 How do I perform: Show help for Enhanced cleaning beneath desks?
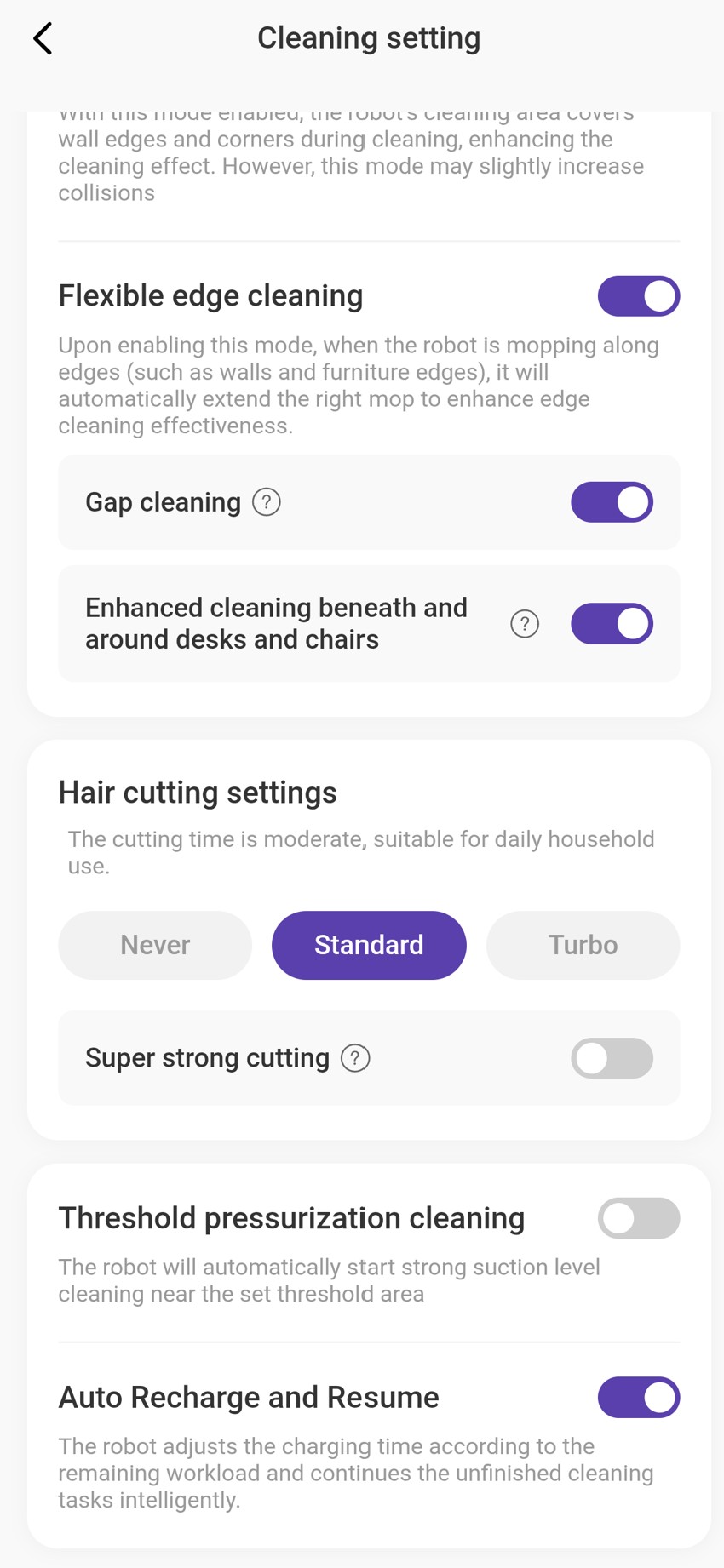coord(525,624)
